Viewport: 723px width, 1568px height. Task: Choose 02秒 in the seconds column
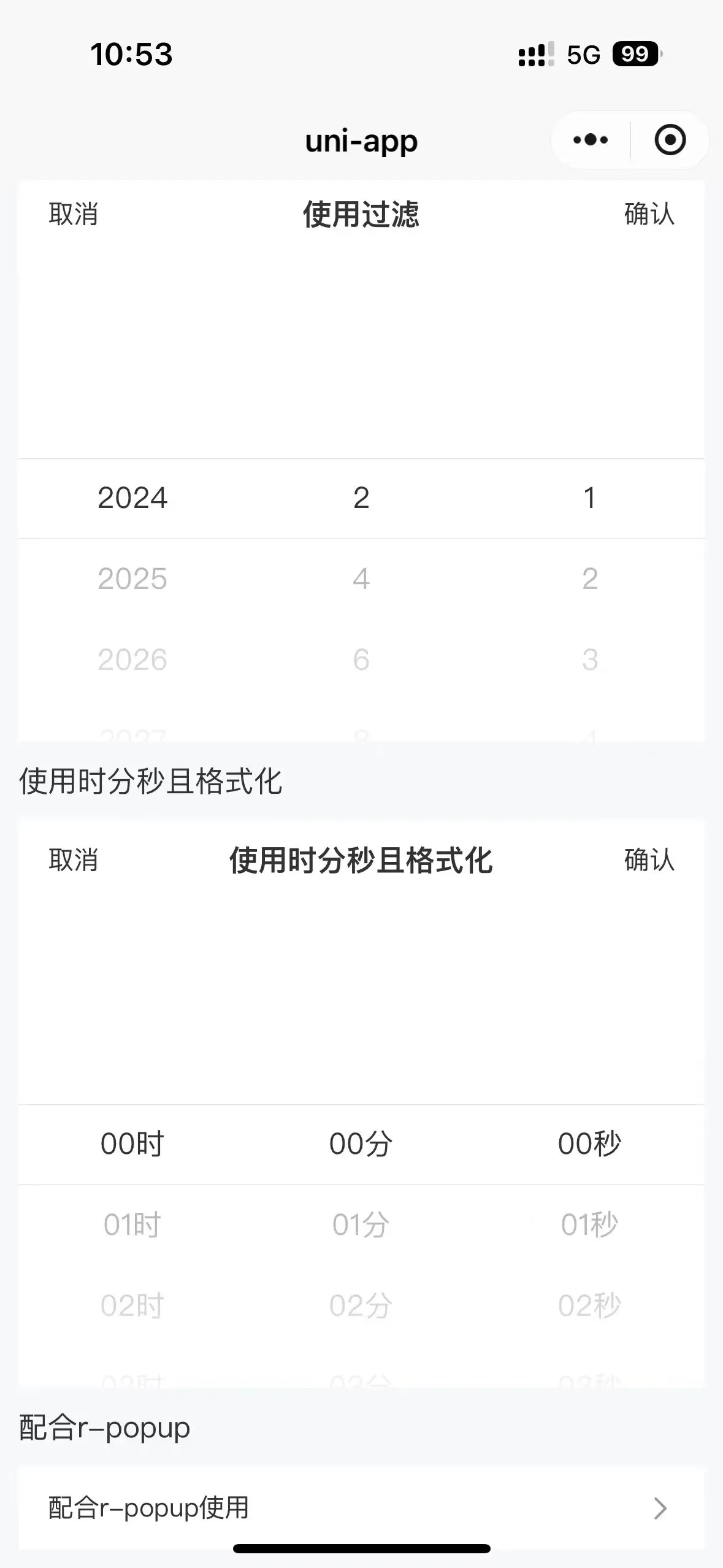tap(589, 1305)
